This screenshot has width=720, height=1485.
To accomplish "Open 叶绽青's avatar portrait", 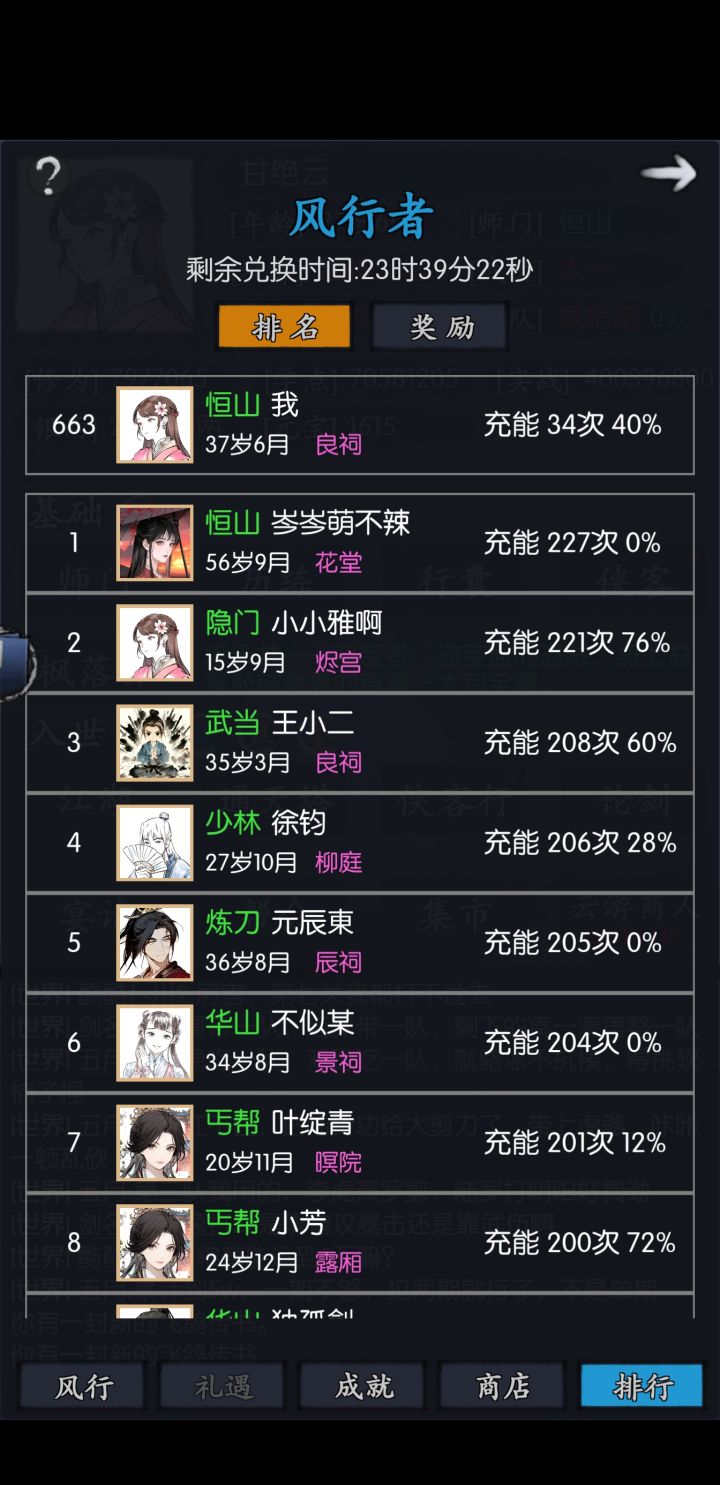I will pyautogui.click(x=155, y=1141).
